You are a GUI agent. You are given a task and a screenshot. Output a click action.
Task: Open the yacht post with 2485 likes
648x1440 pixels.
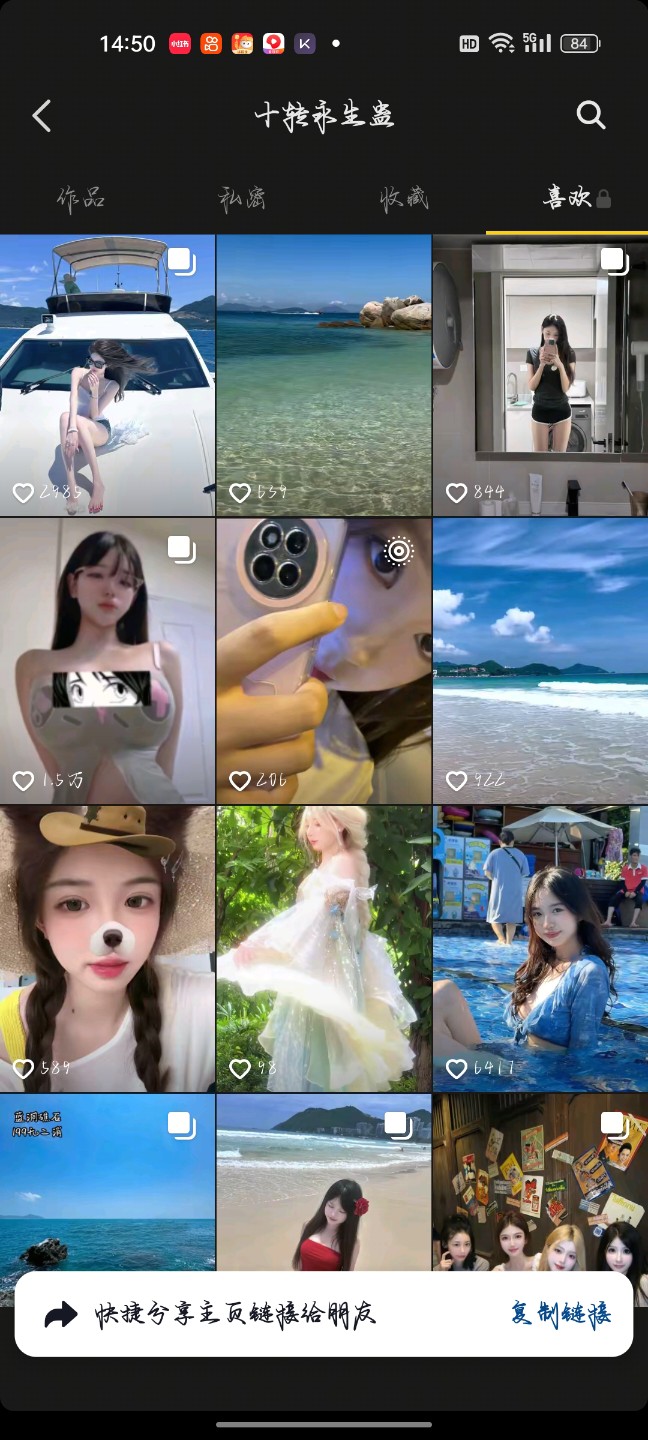(107, 375)
